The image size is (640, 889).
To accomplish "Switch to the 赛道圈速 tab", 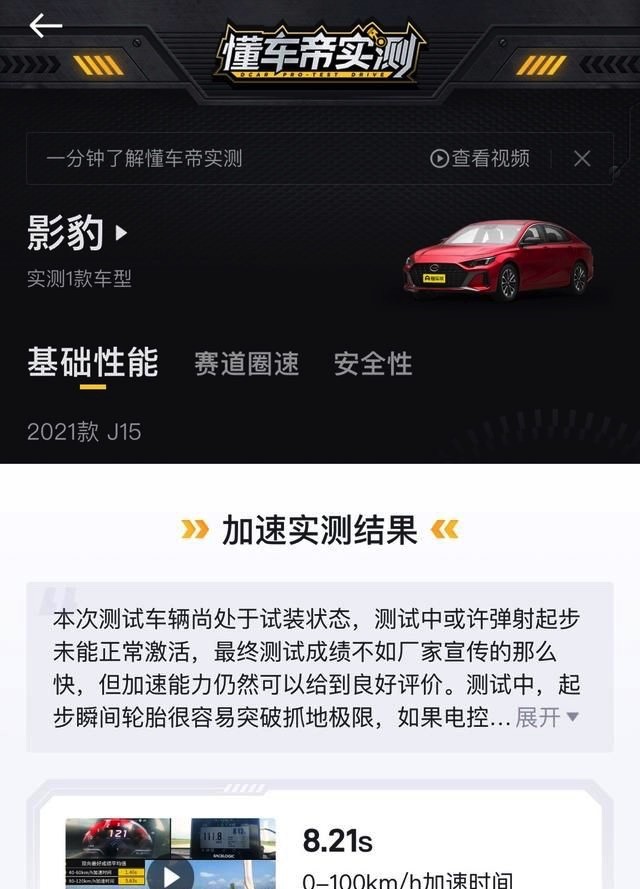I will (x=246, y=364).
